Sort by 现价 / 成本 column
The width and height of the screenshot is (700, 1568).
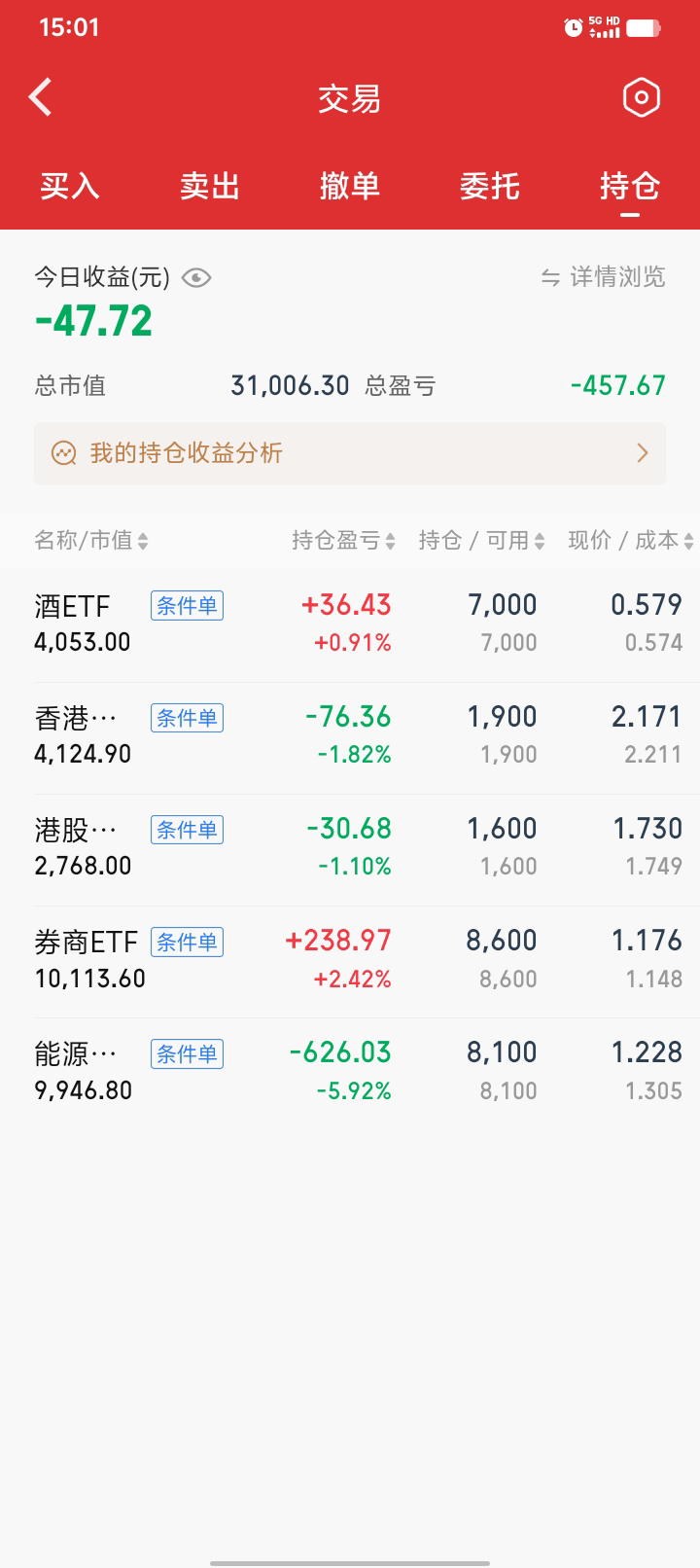[630, 541]
